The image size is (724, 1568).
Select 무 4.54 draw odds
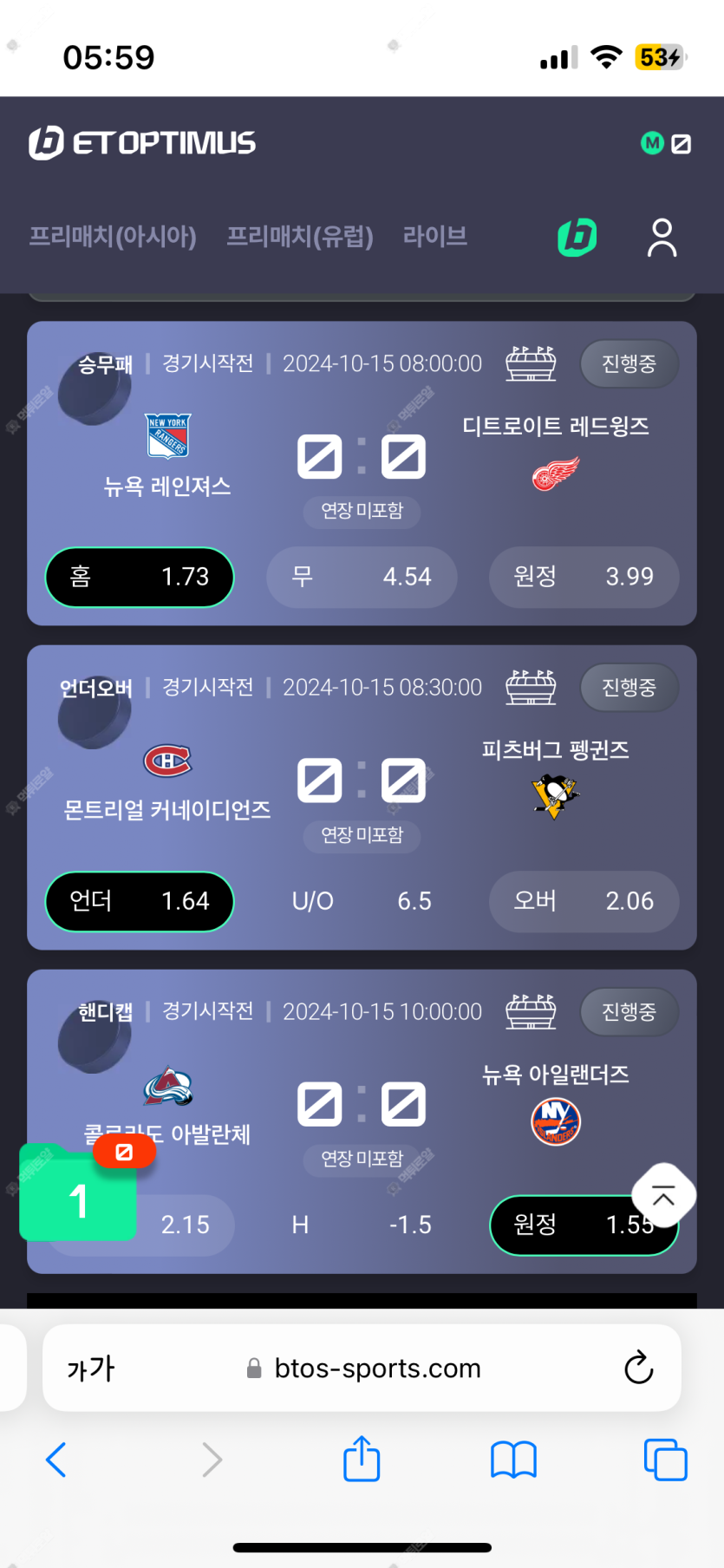pos(362,577)
